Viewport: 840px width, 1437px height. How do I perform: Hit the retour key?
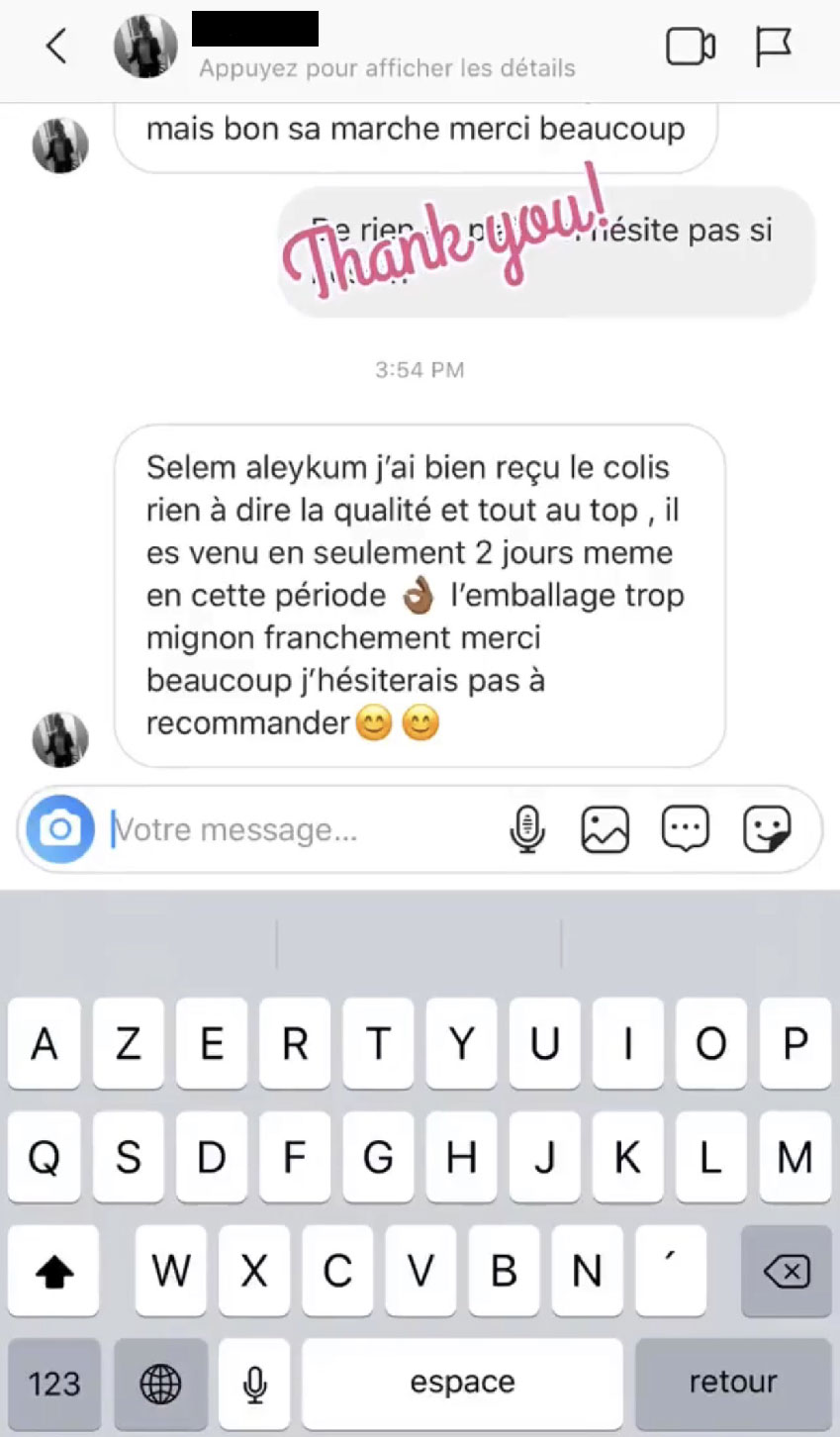[733, 1384]
